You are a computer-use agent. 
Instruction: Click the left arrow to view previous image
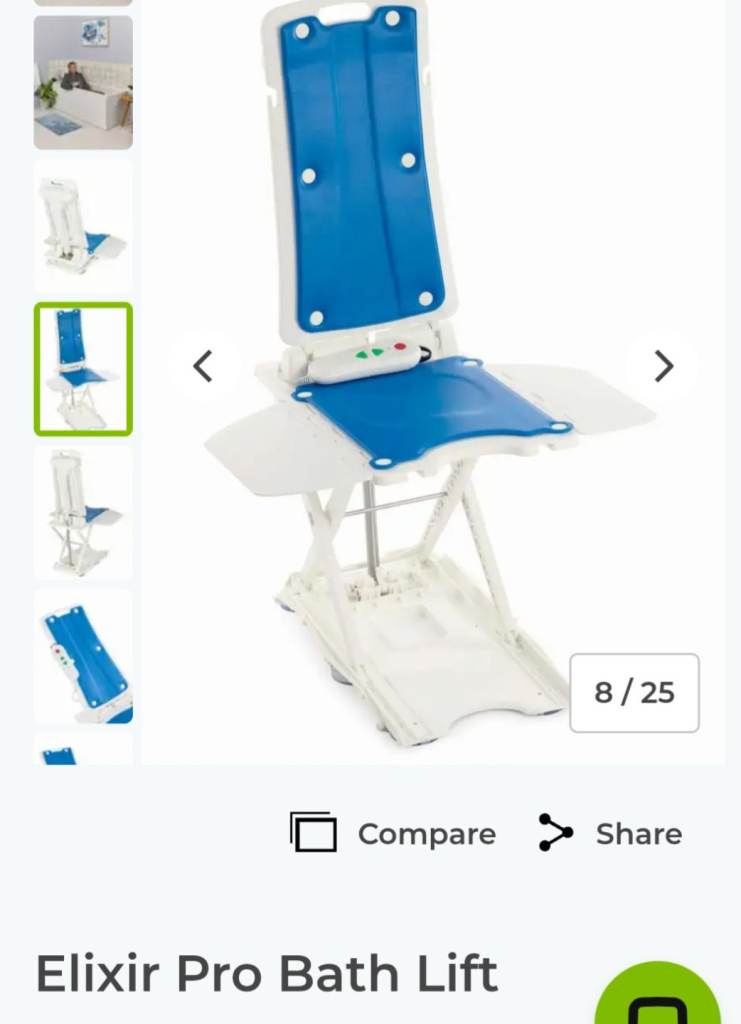[204, 367]
